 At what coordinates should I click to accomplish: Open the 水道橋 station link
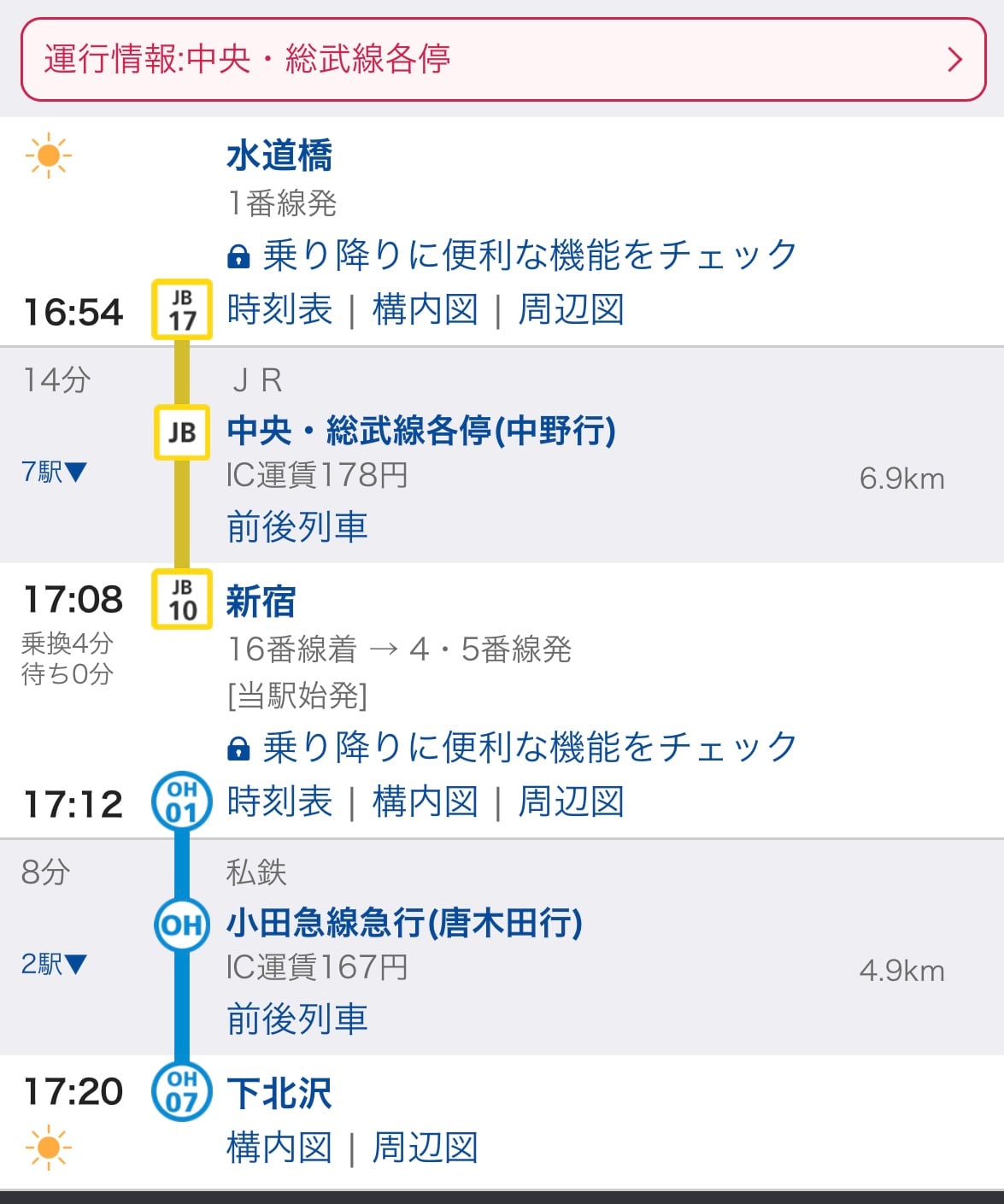coord(279,156)
